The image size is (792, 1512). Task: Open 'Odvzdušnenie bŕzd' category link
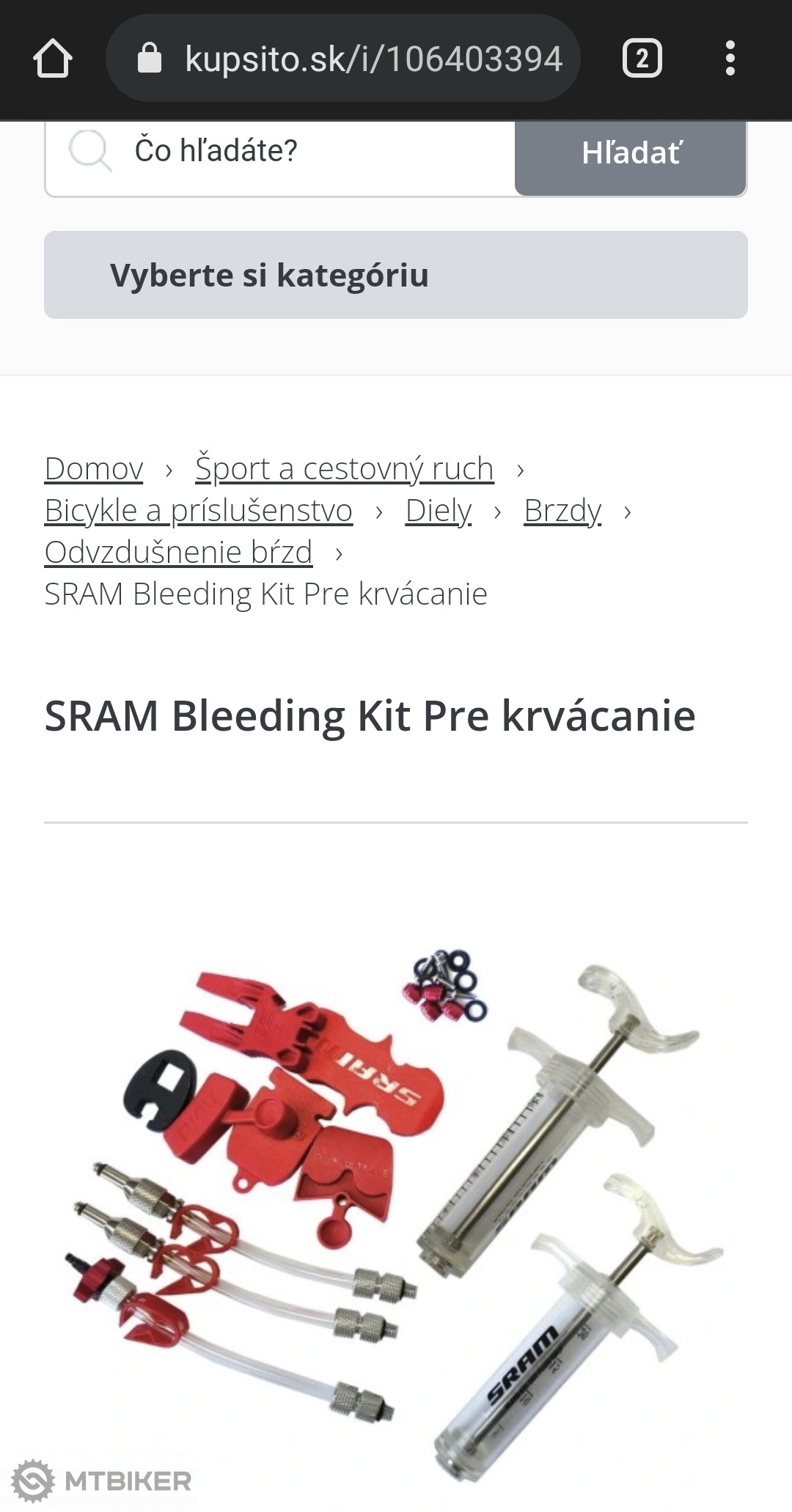pyautogui.click(x=178, y=553)
